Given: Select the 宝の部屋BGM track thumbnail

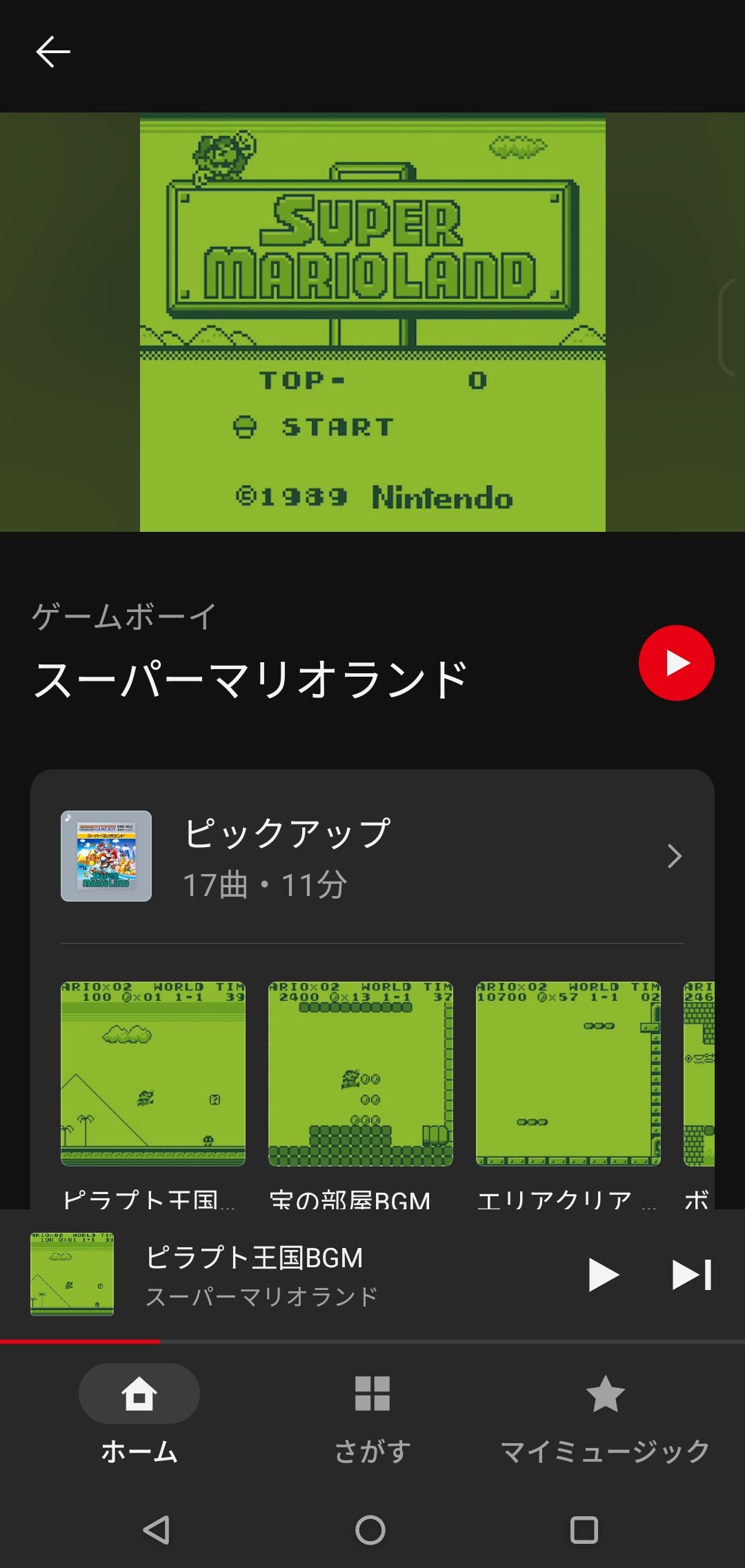Looking at the screenshot, I should (x=361, y=1074).
